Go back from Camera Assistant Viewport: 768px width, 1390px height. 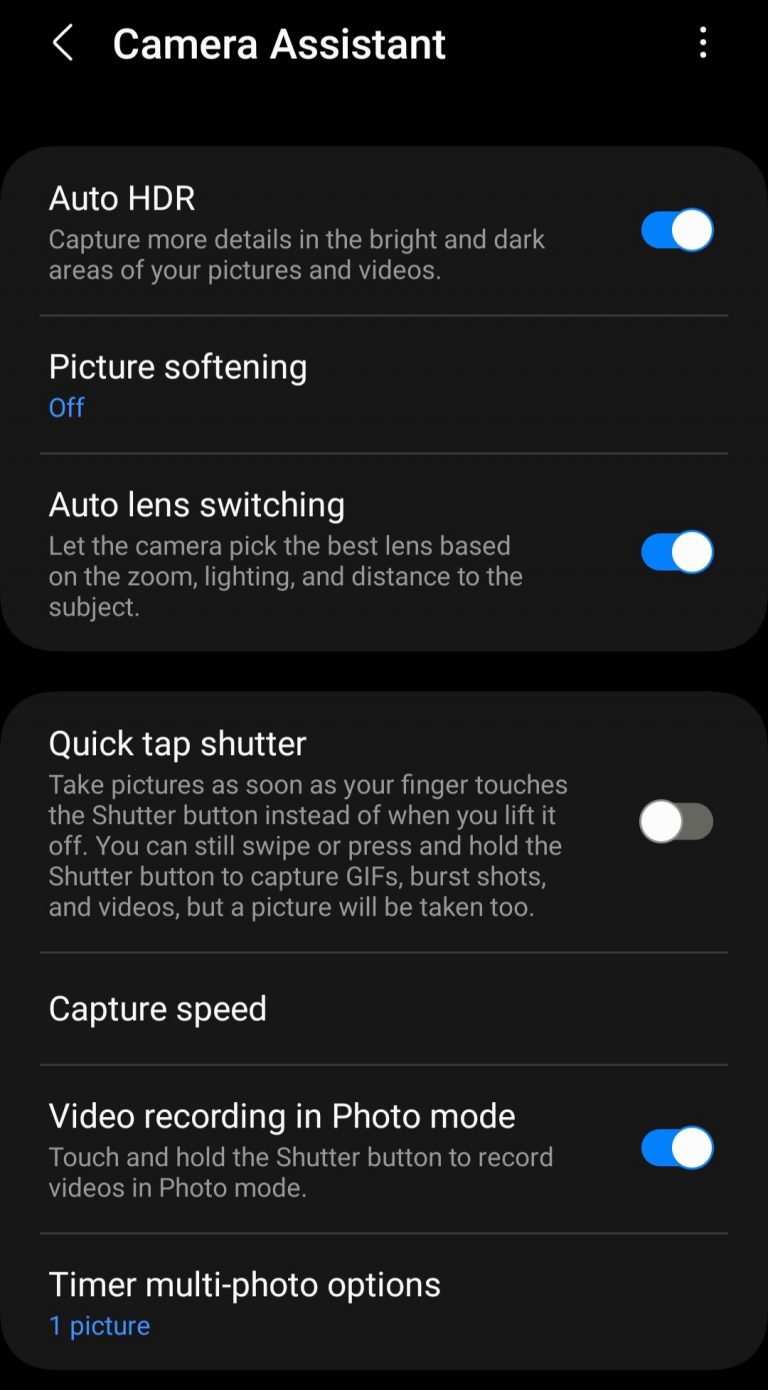(63, 43)
